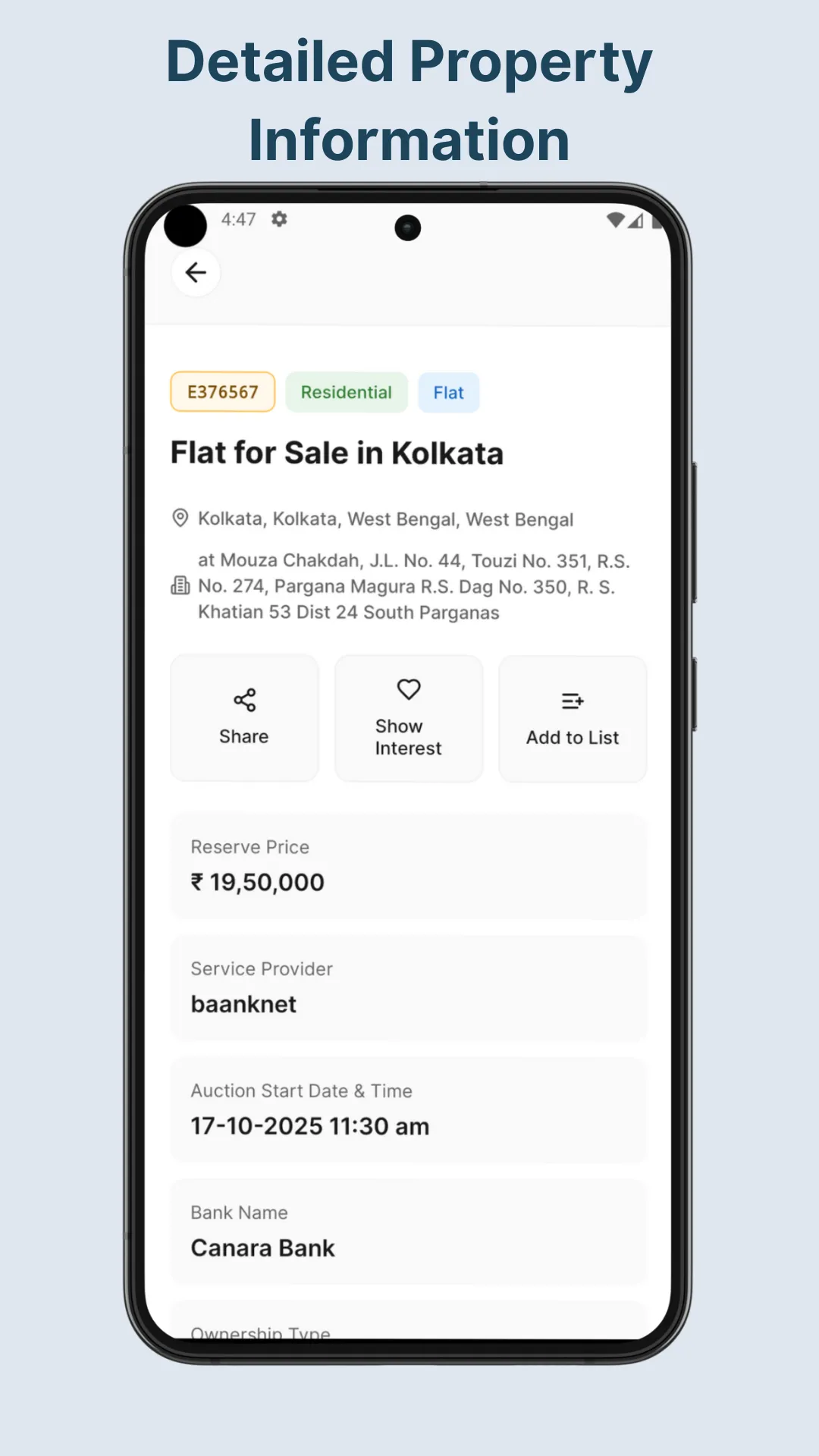Toggle the property E376567 into your list
Image resolution: width=819 pixels, height=1456 pixels.
(x=573, y=717)
